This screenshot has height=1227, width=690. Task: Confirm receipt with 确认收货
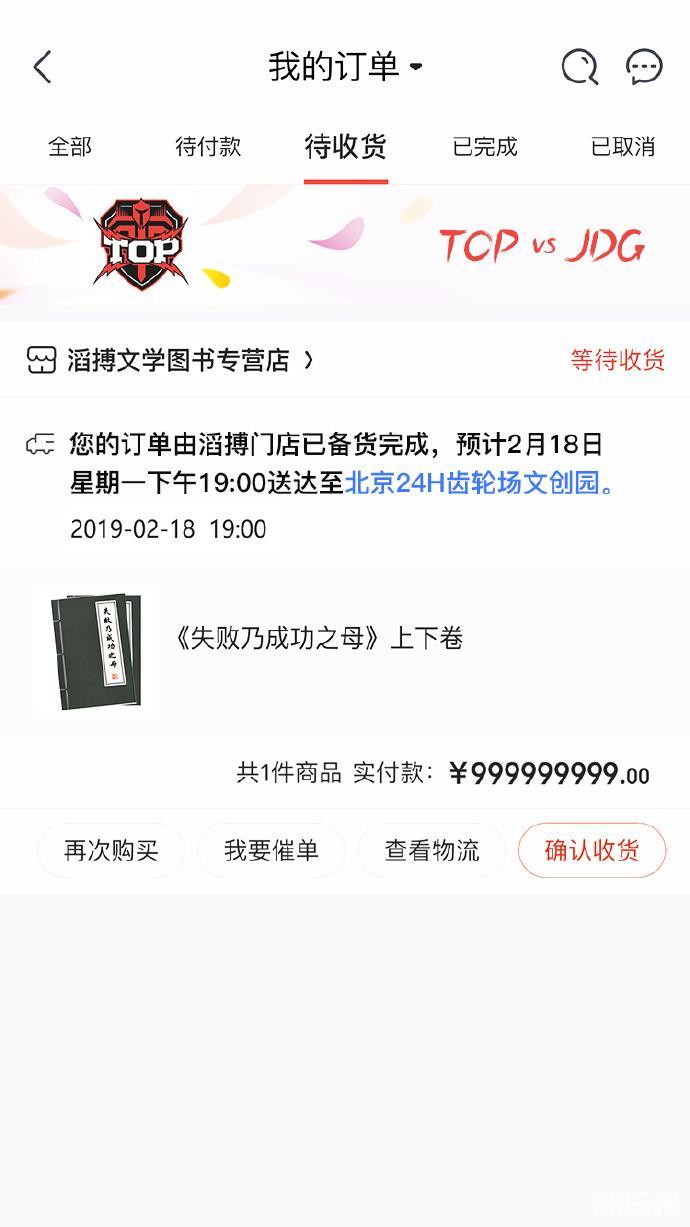pyautogui.click(x=592, y=851)
